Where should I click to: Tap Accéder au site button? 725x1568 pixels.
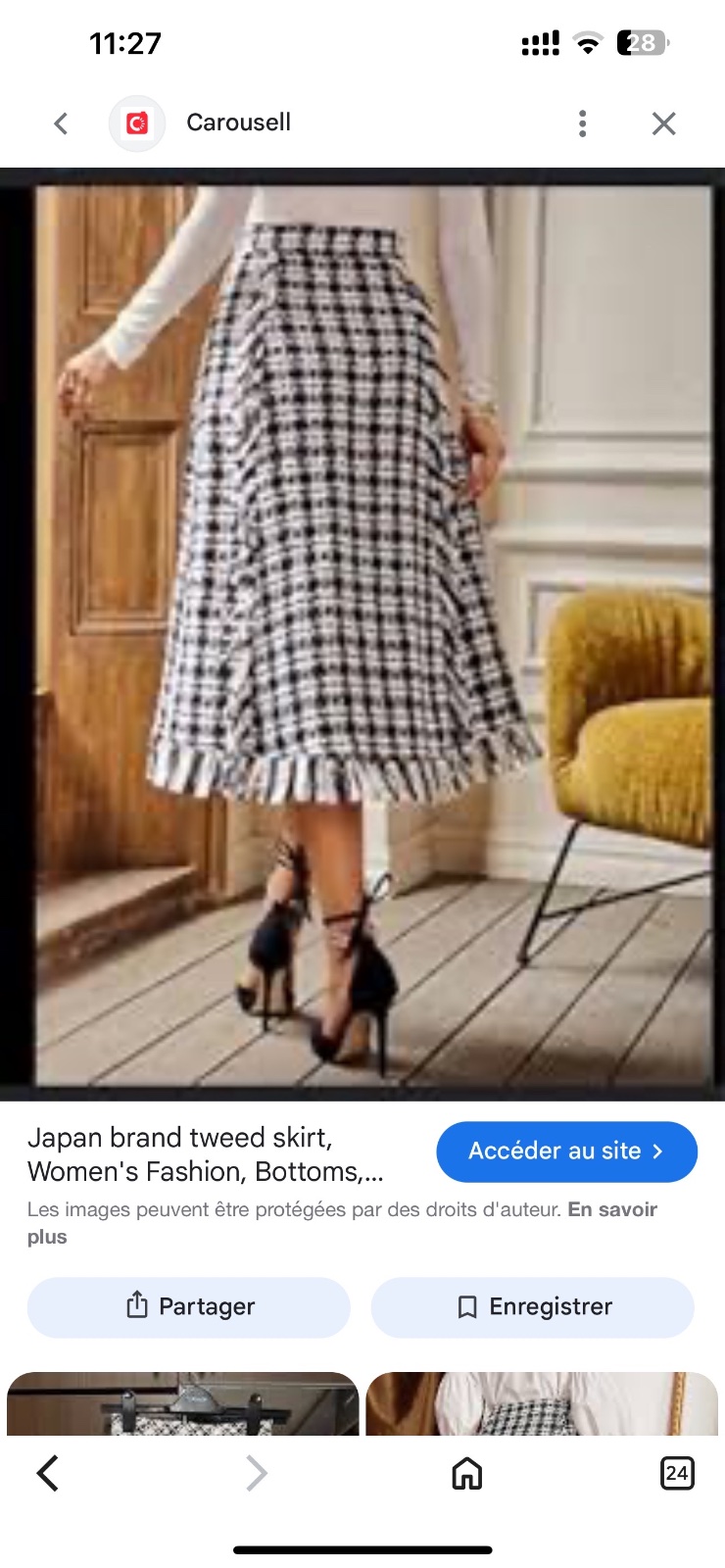(566, 1151)
